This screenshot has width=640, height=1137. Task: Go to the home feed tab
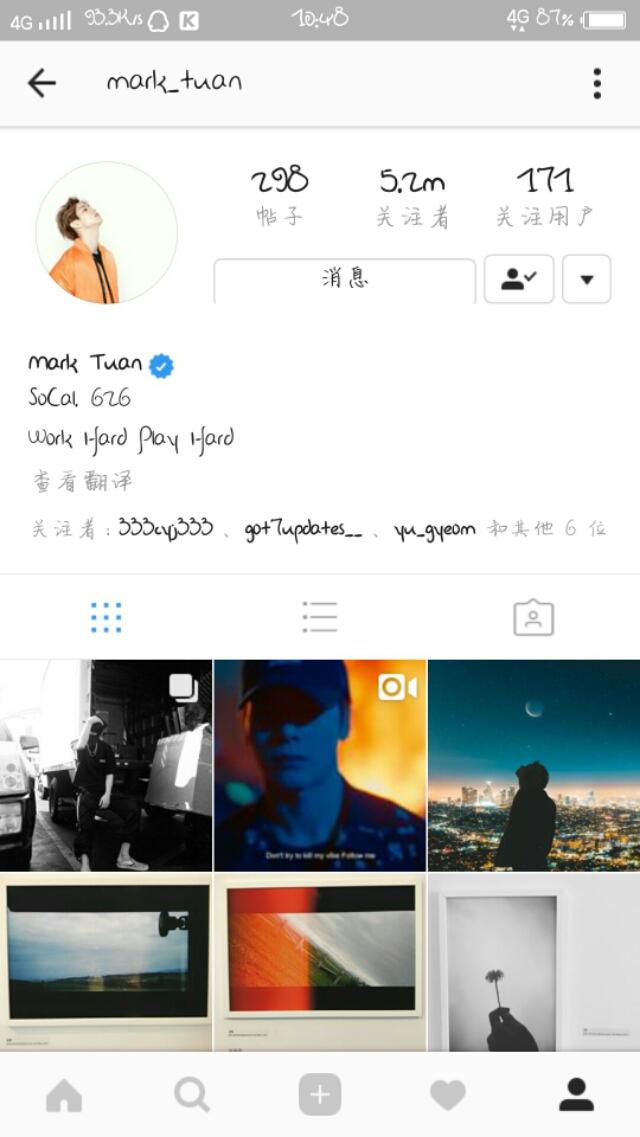coord(64,1096)
